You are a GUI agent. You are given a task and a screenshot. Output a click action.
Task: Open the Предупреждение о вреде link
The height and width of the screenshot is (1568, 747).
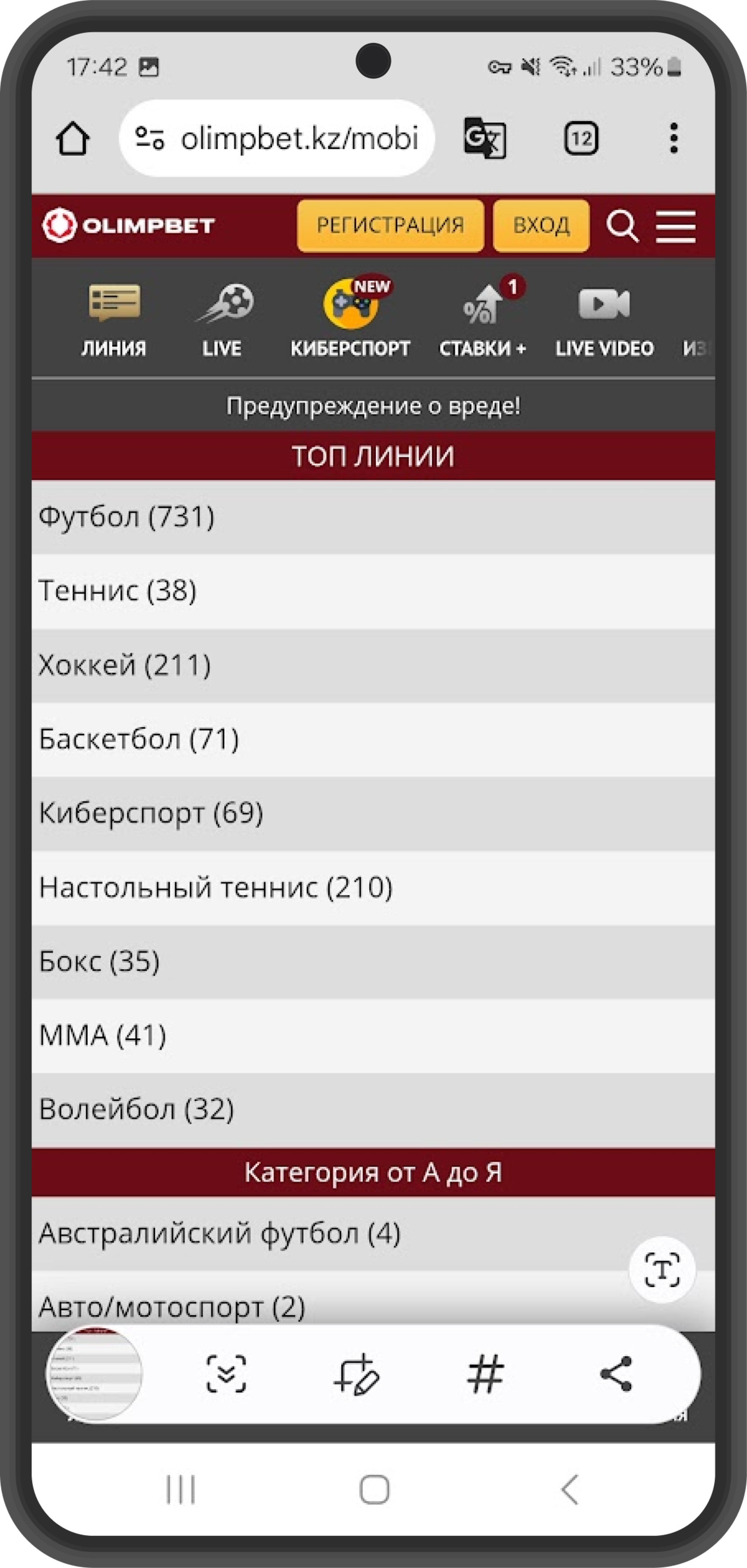coord(373,406)
